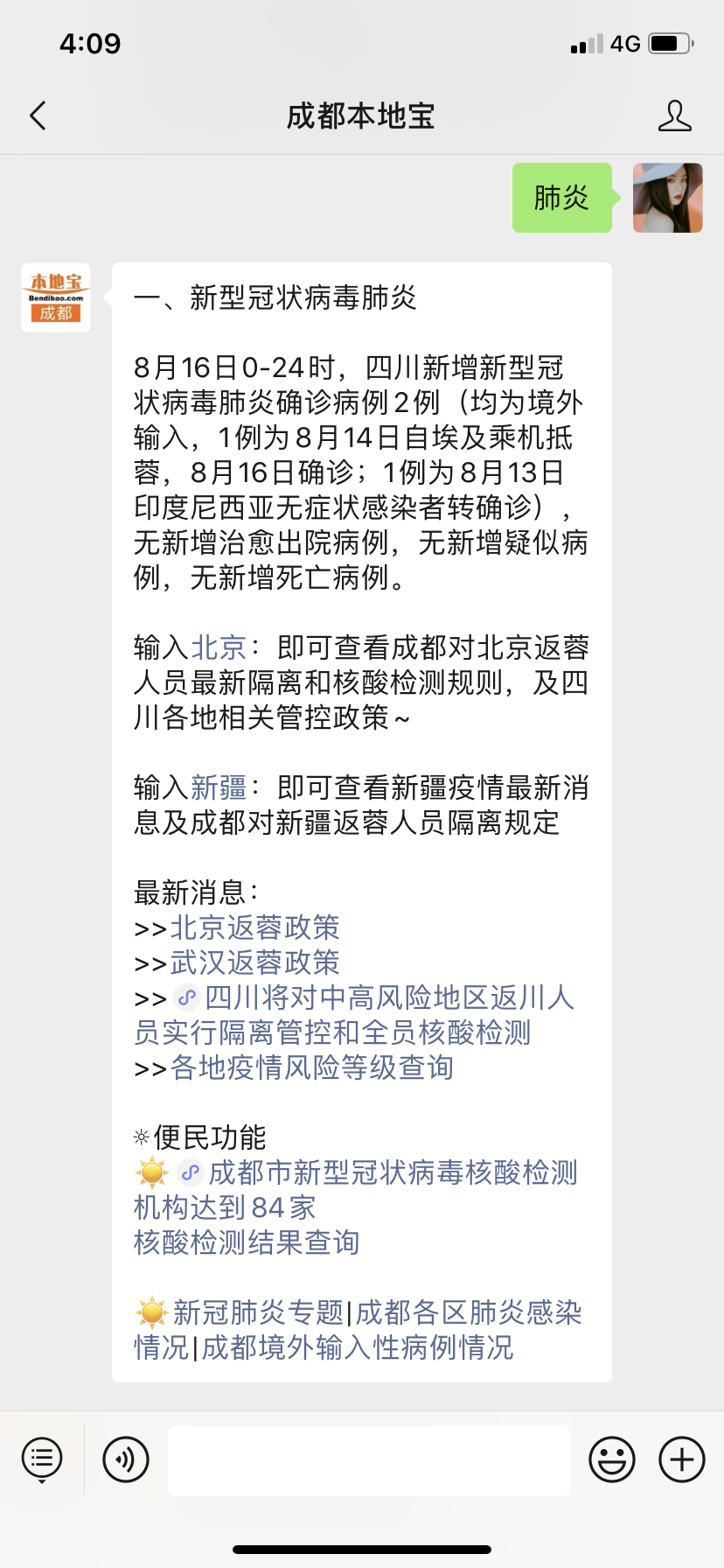Switch to the account menu list
The height and width of the screenshot is (1568, 724).
(42, 1459)
